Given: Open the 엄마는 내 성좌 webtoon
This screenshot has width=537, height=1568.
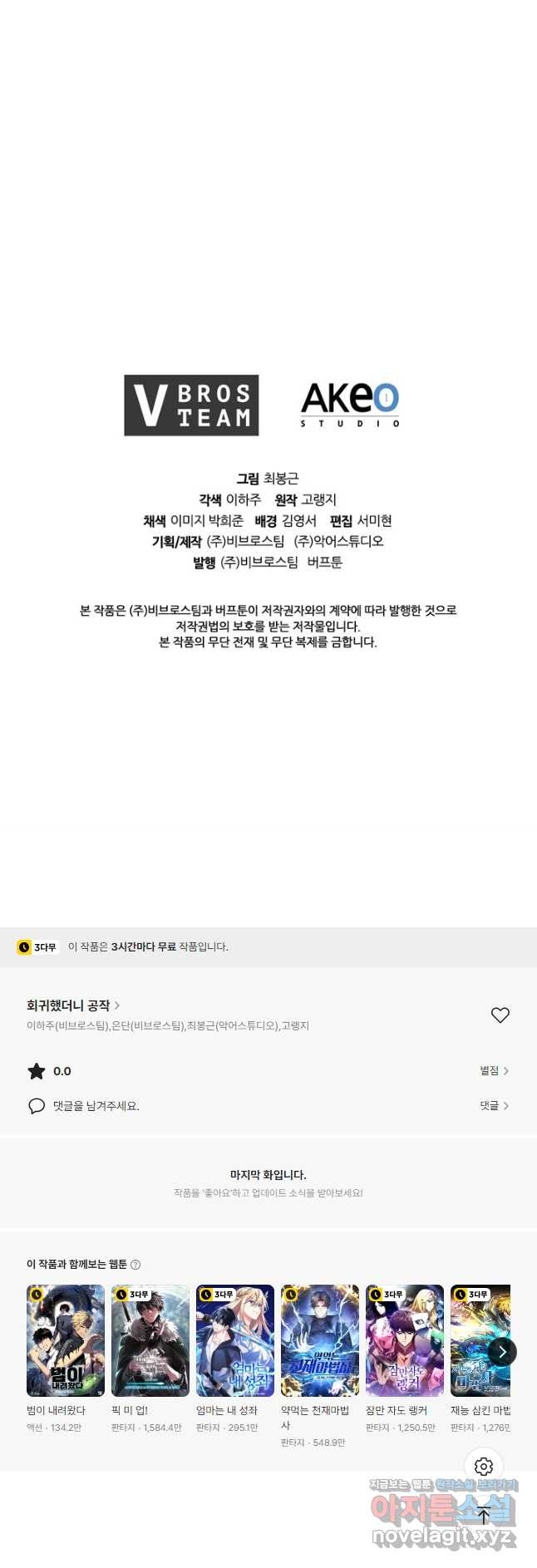Looking at the screenshot, I should click(x=235, y=1340).
